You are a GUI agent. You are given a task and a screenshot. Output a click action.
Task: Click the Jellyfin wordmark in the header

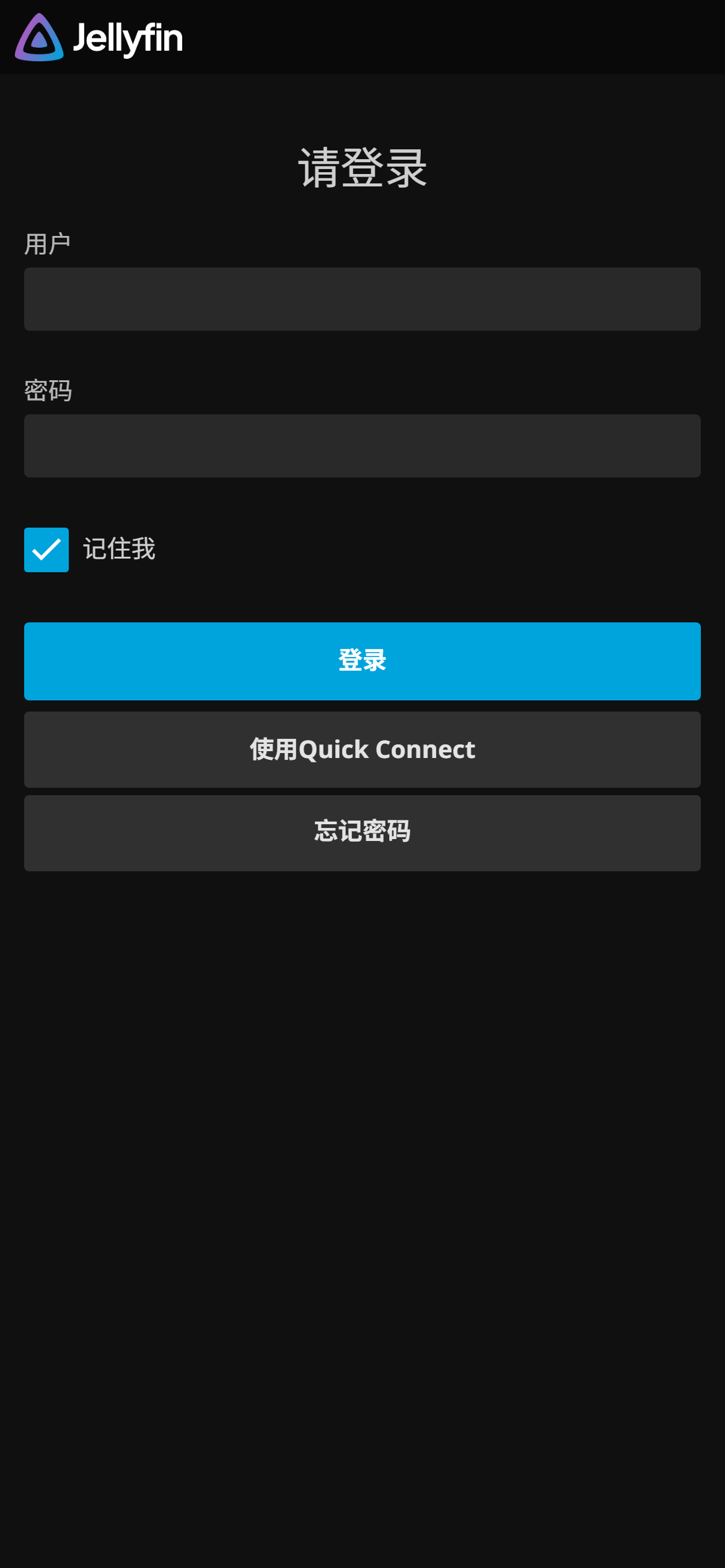pos(128,38)
